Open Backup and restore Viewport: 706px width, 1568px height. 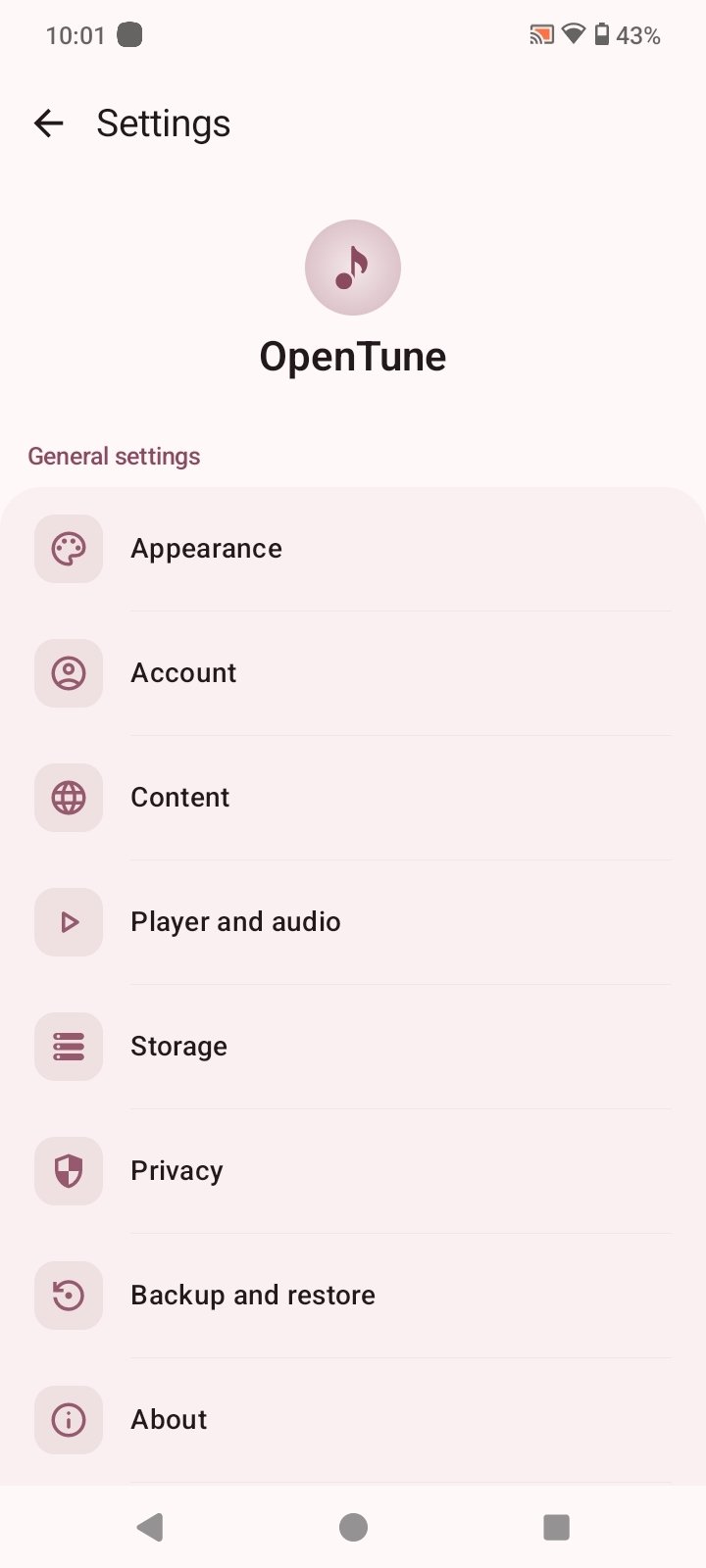tap(353, 1296)
